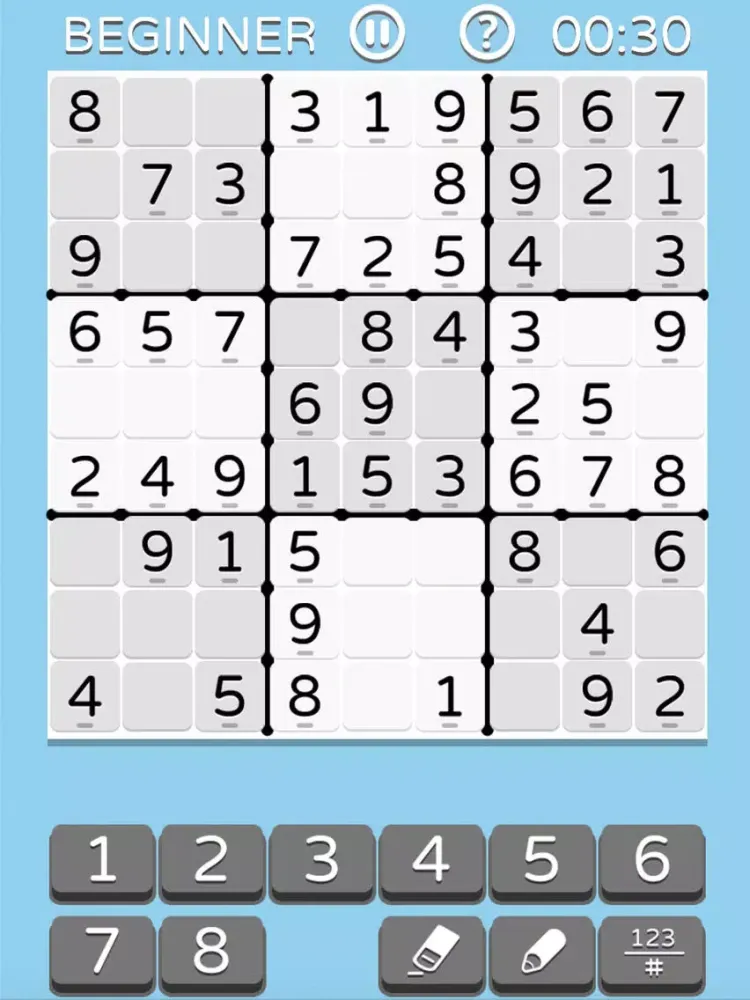Open the help question mark
This screenshot has width=750, height=1000.
(x=486, y=34)
